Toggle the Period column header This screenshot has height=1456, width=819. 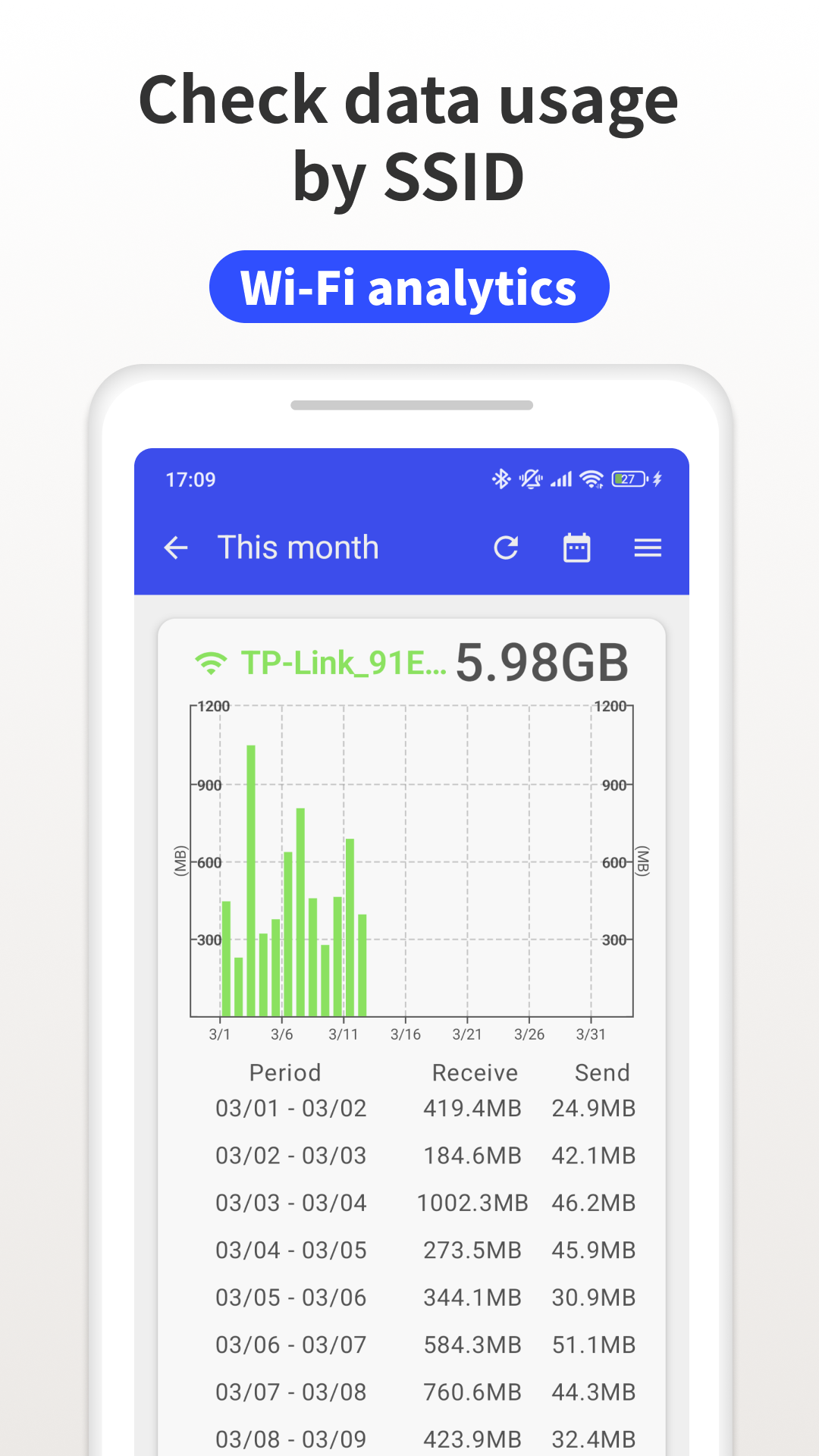(x=285, y=1072)
